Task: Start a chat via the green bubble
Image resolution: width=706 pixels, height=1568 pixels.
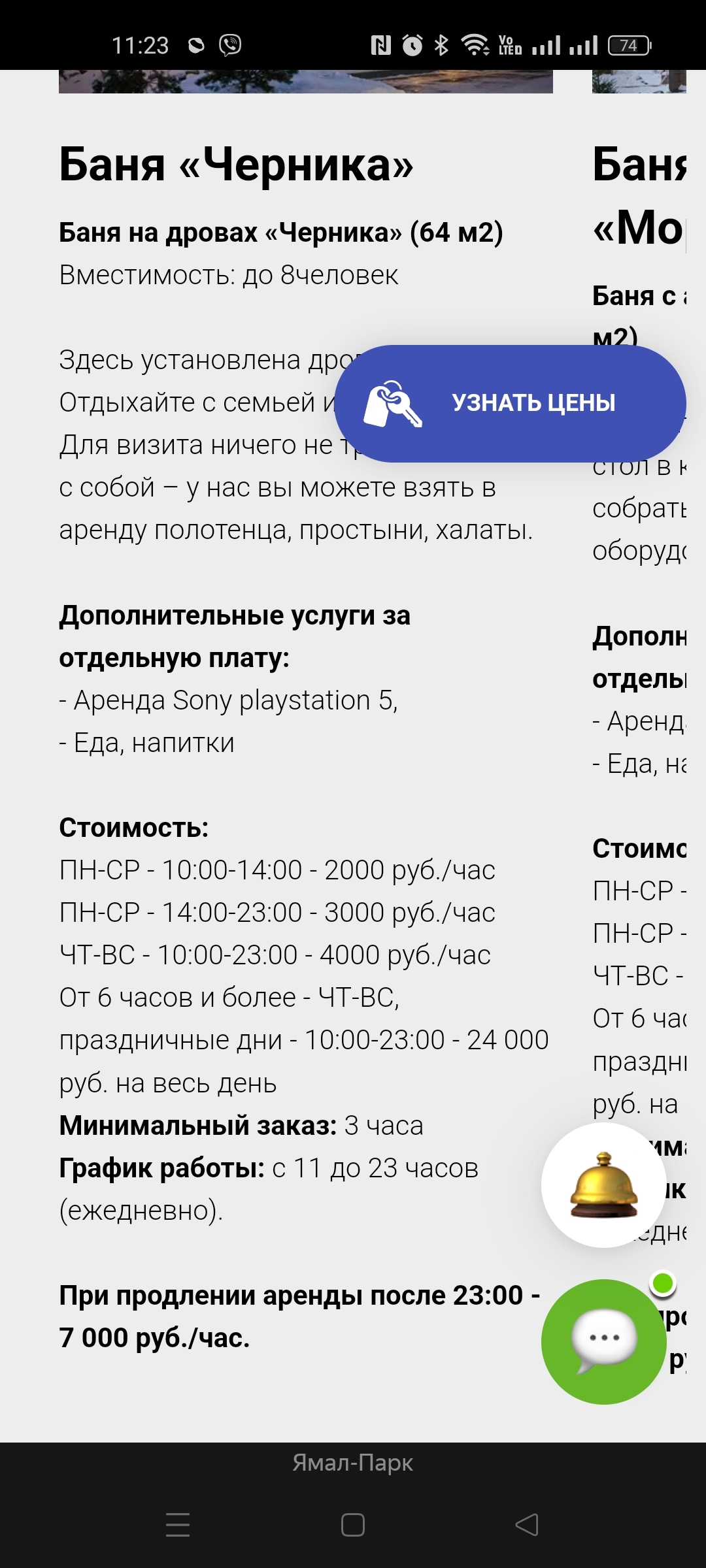Action: tap(603, 1341)
